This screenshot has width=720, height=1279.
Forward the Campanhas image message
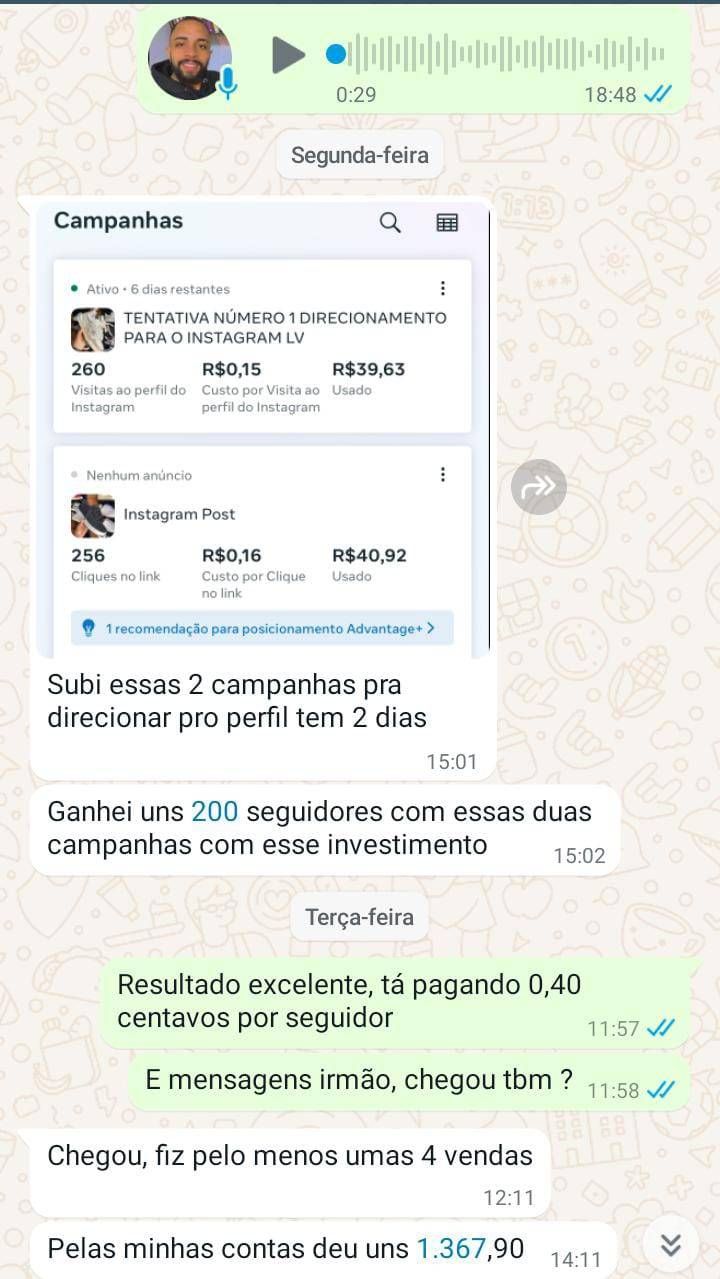(x=539, y=487)
